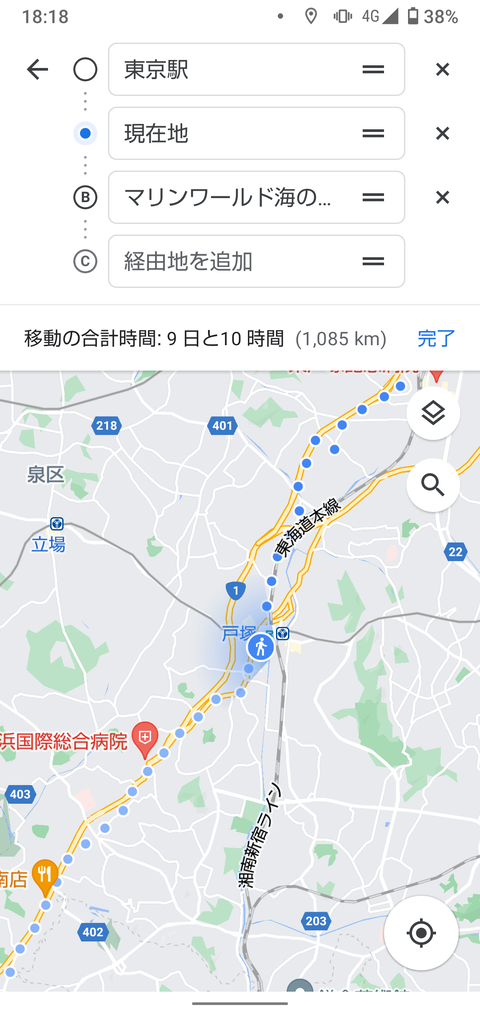Go back with the arrow icon

coord(37,70)
